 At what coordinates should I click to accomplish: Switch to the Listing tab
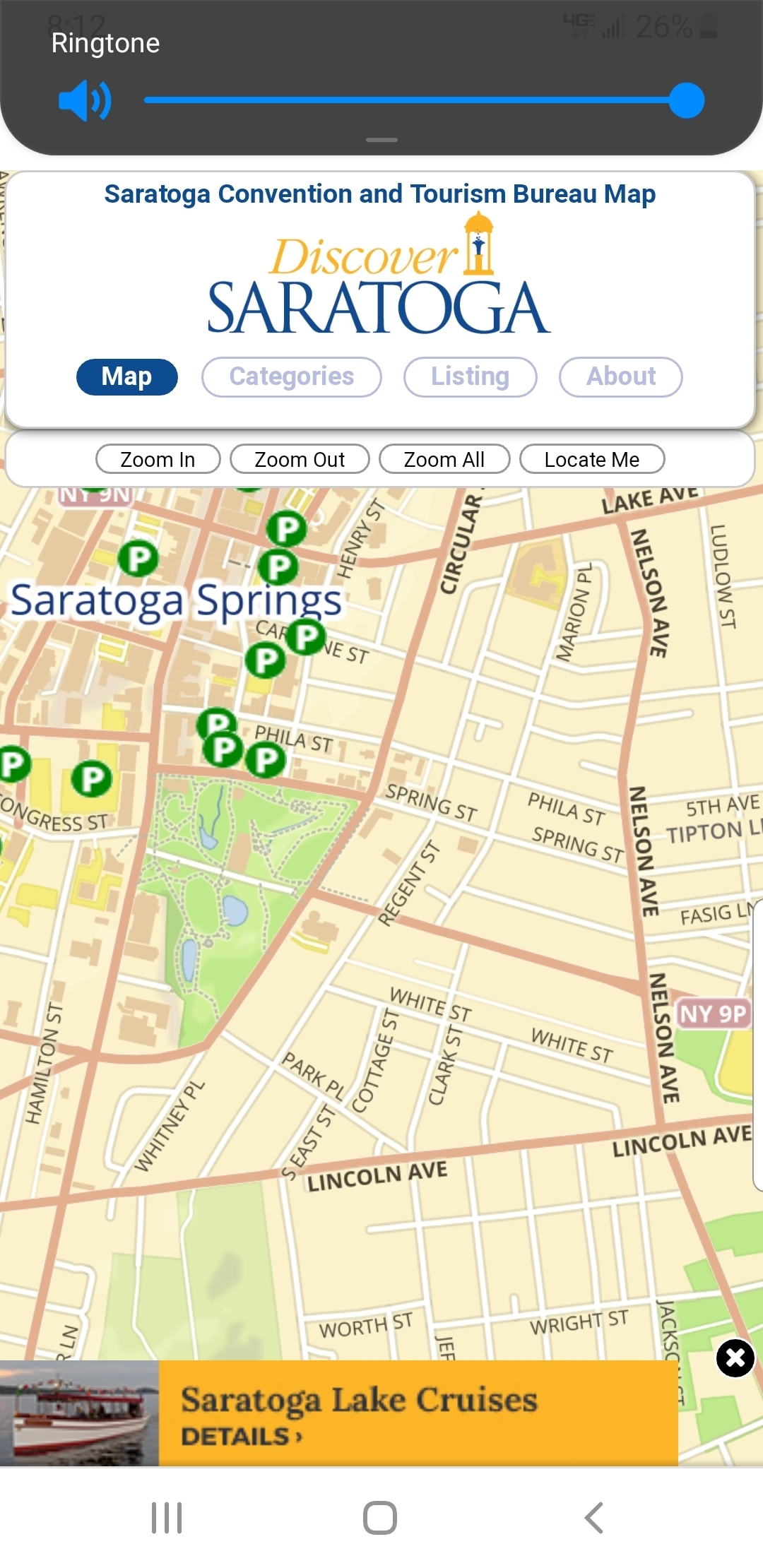(470, 376)
